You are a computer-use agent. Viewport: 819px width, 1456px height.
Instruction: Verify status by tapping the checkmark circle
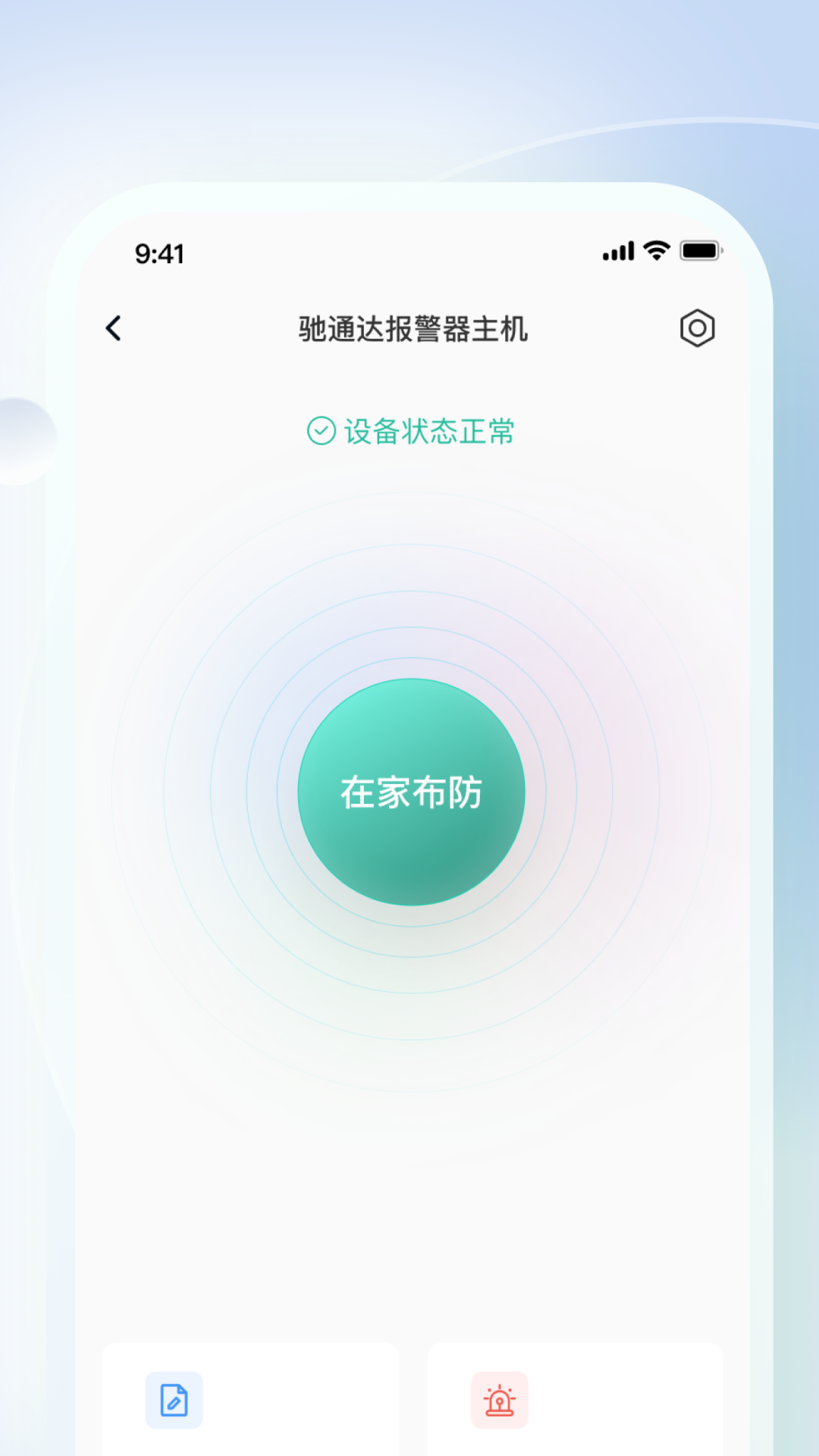pyautogui.click(x=322, y=430)
